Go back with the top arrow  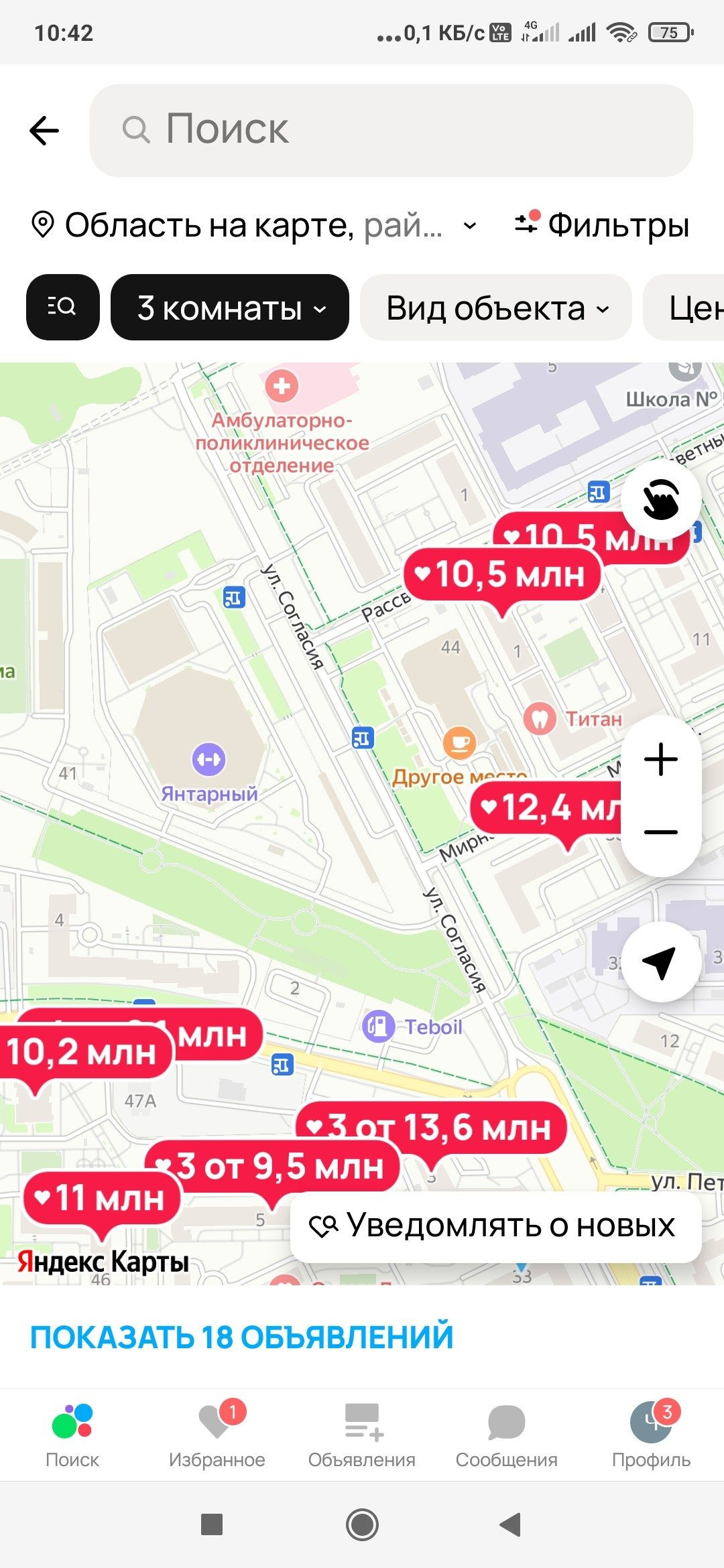pos(44,130)
